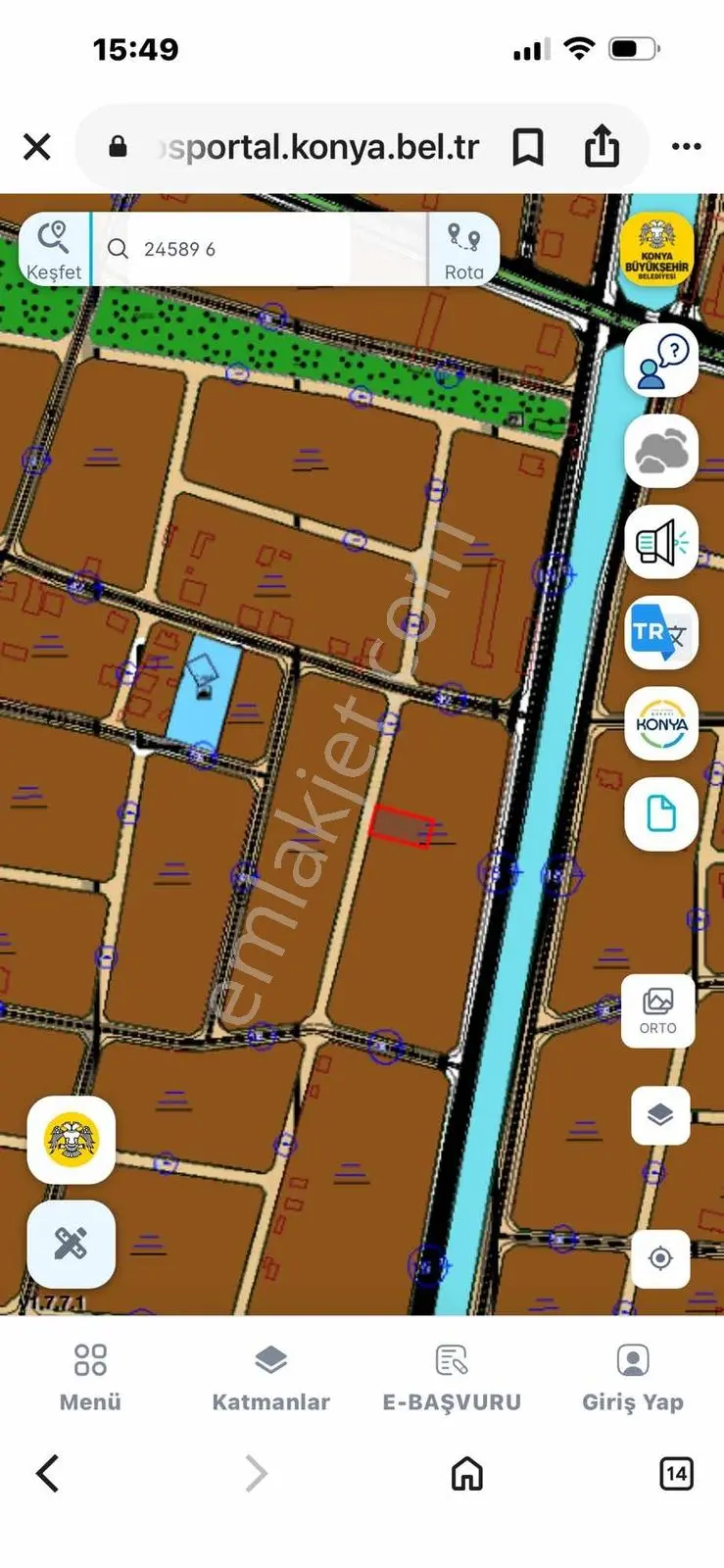
Task: Open the announcements megaphone button
Action: coord(661,542)
